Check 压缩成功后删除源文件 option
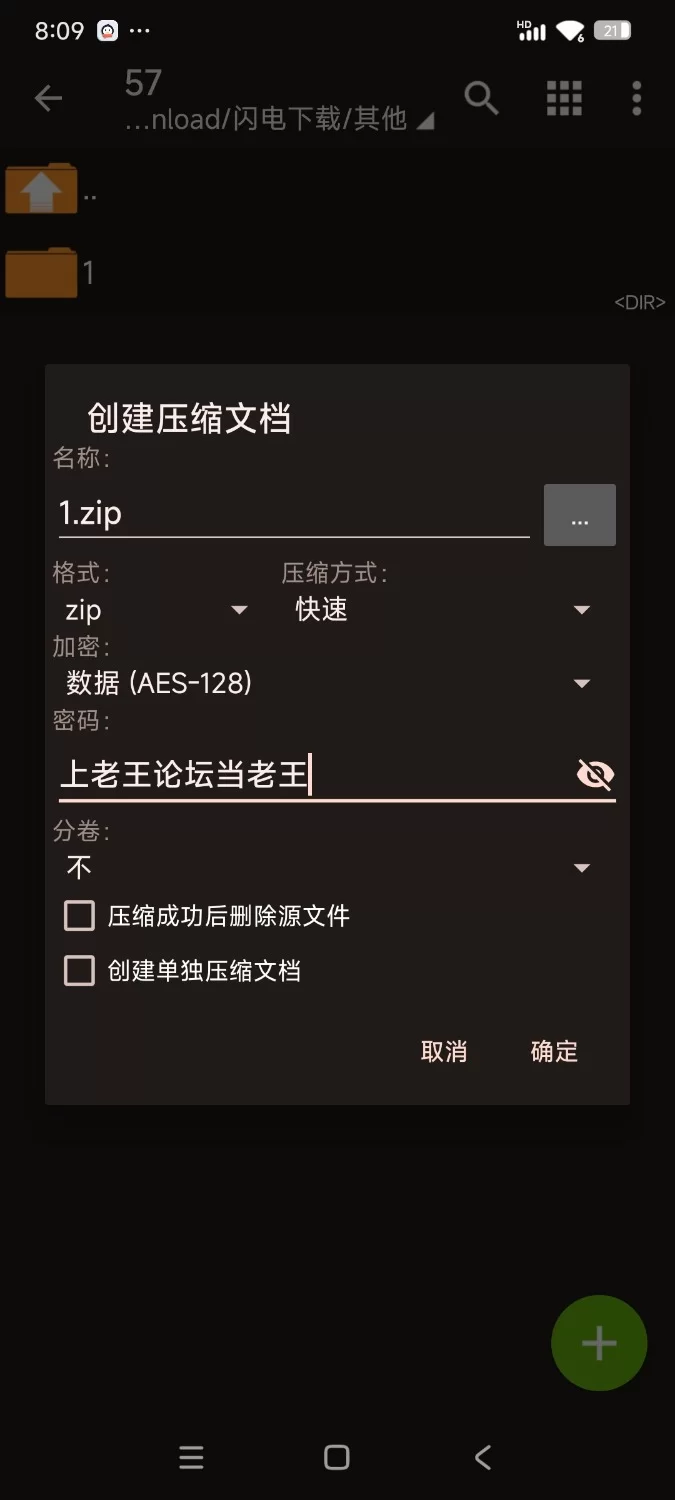This screenshot has height=1500, width=675. [x=80, y=916]
